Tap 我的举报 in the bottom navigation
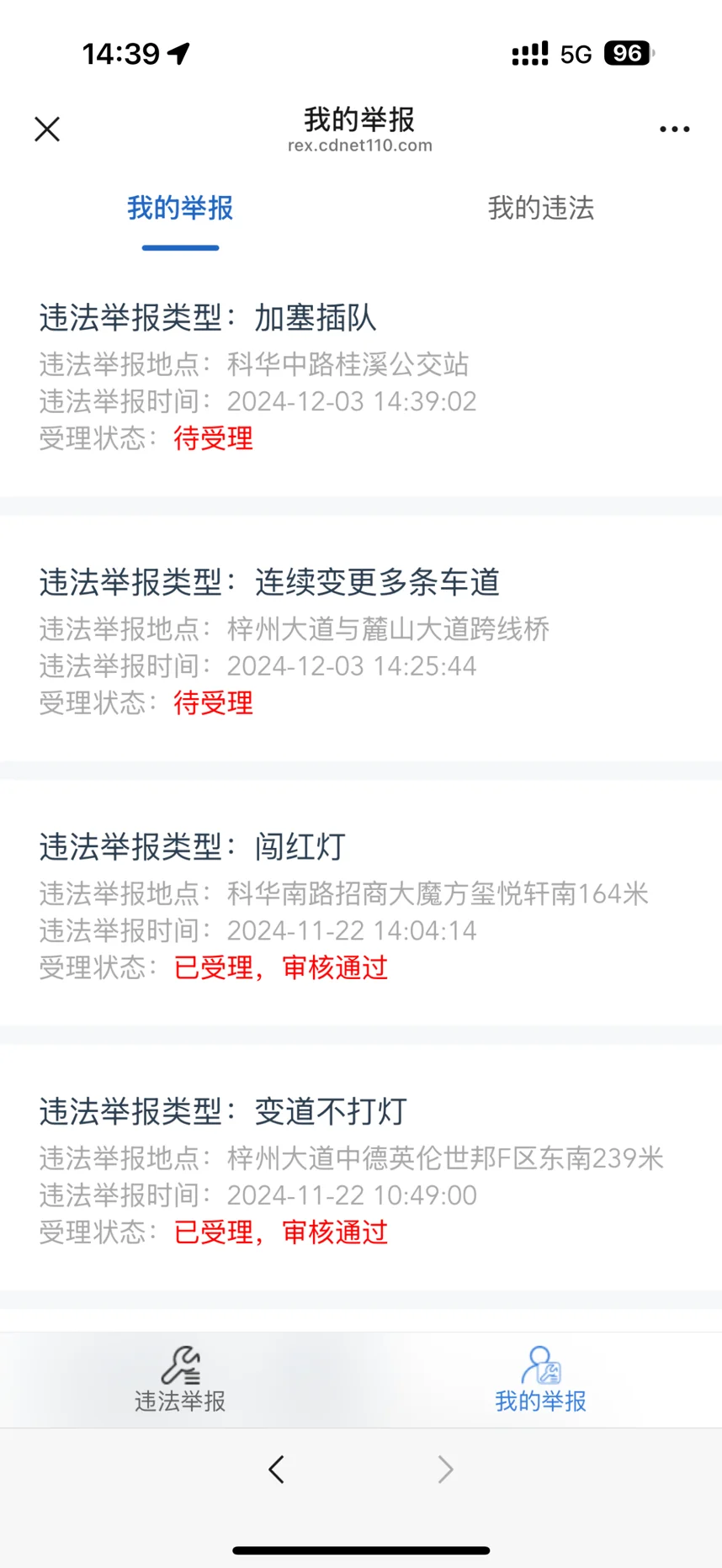 (541, 1379)
